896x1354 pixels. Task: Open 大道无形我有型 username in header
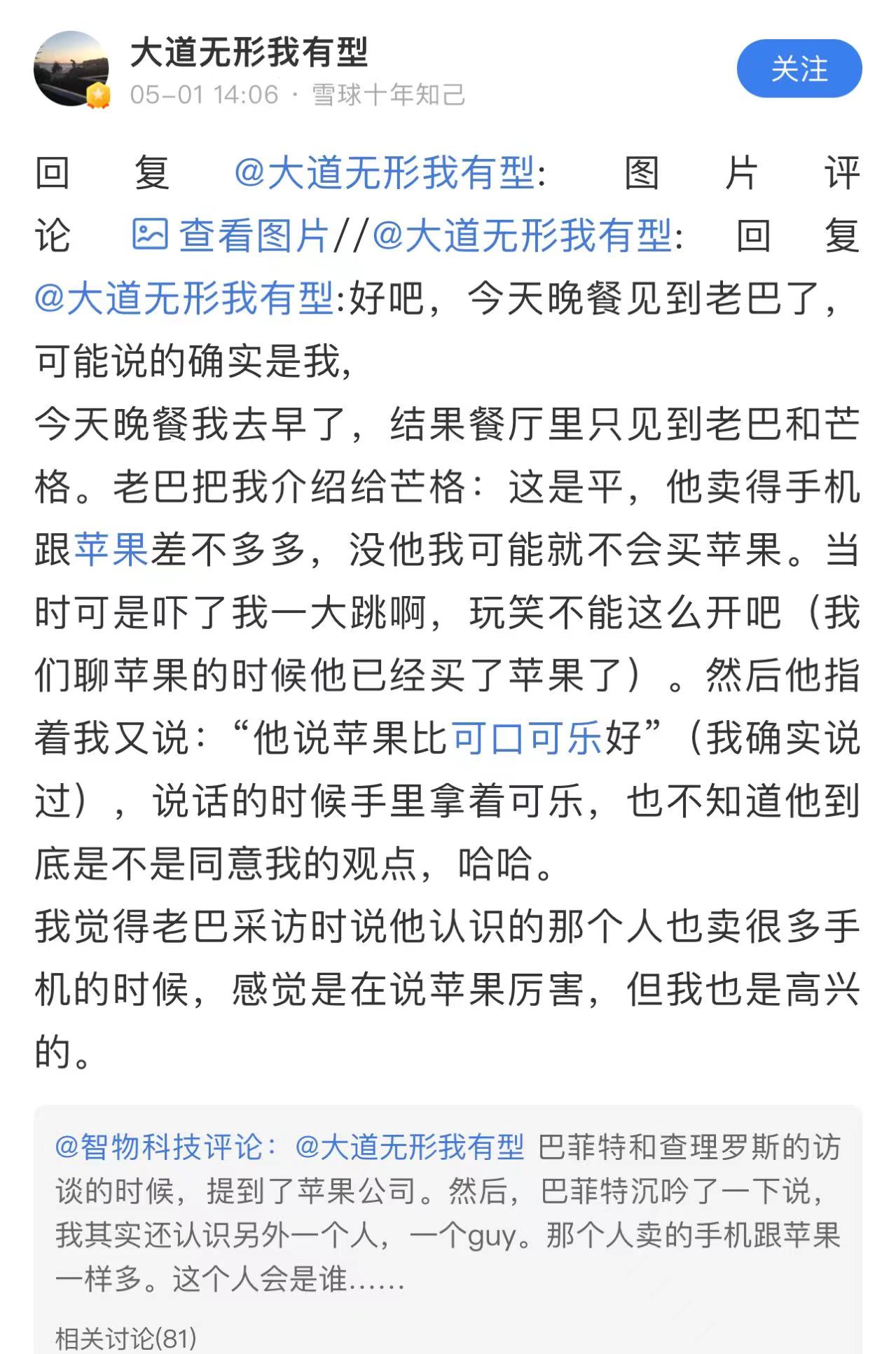pos(249,52)
